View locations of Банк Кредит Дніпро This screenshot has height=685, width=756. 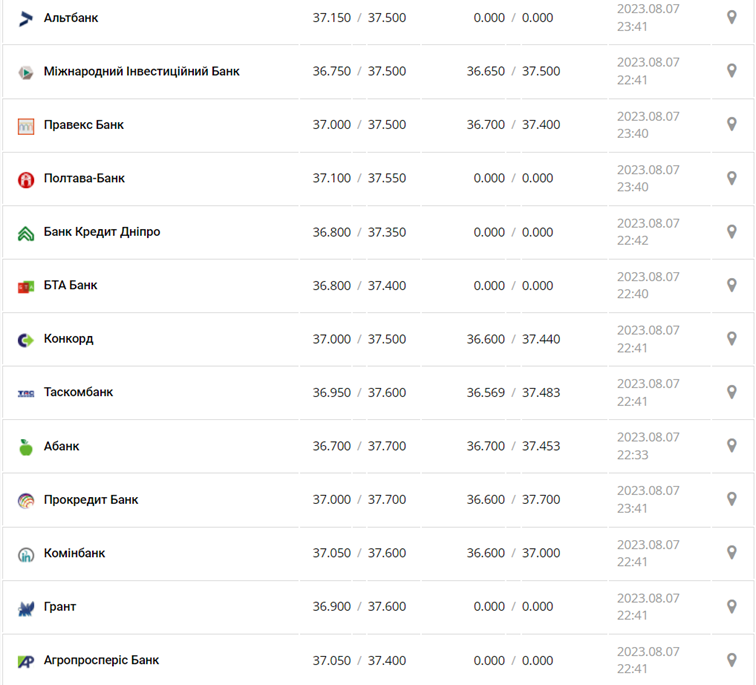pyautogui.click(x=731, y=232)
